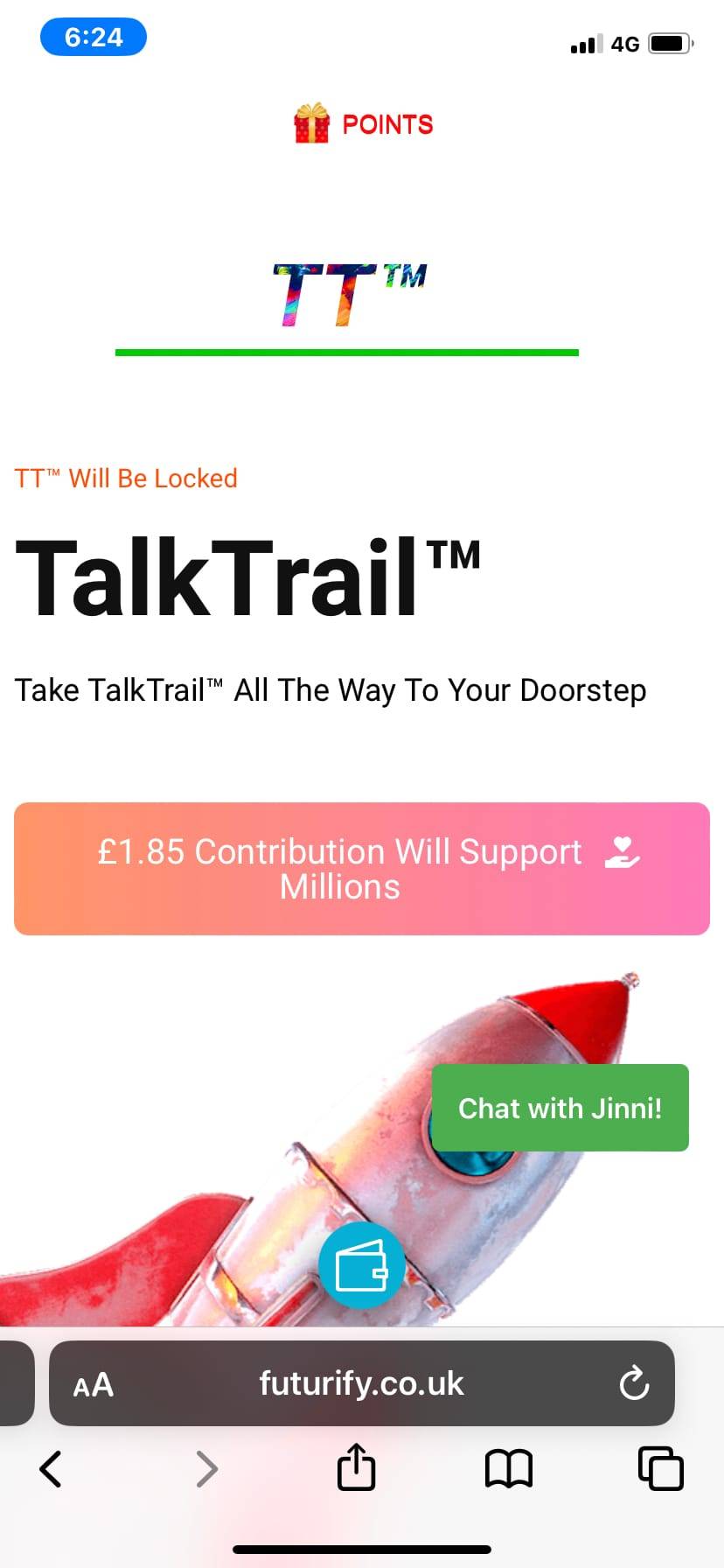Open the POINTS gift link
724x1568 pixels.
click(x=363, y=124)
